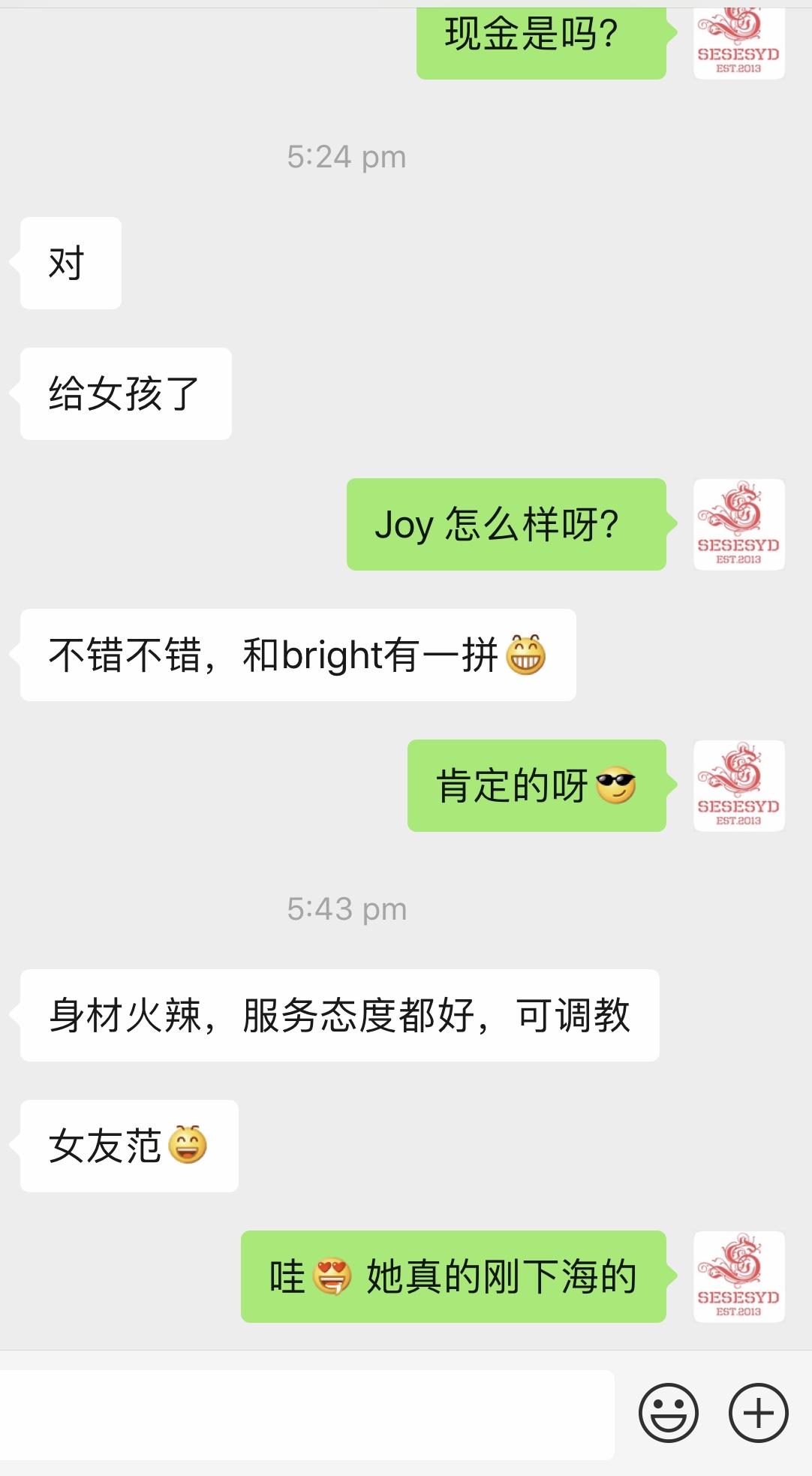812x1476 pixels.
Task: Open the plus attachments menu
Action: click(758, 1413)
